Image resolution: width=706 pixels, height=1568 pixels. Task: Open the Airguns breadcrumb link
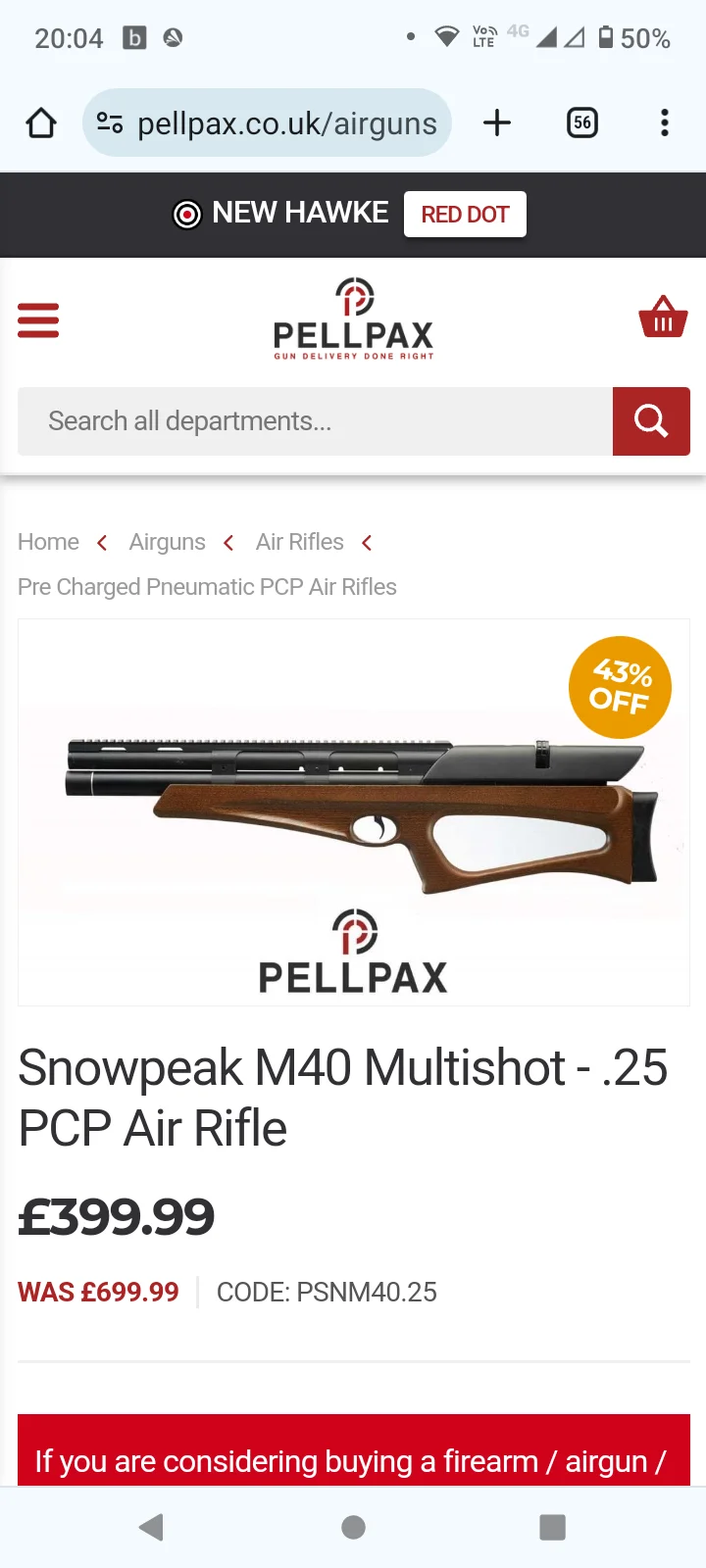(x=167, y=542)
